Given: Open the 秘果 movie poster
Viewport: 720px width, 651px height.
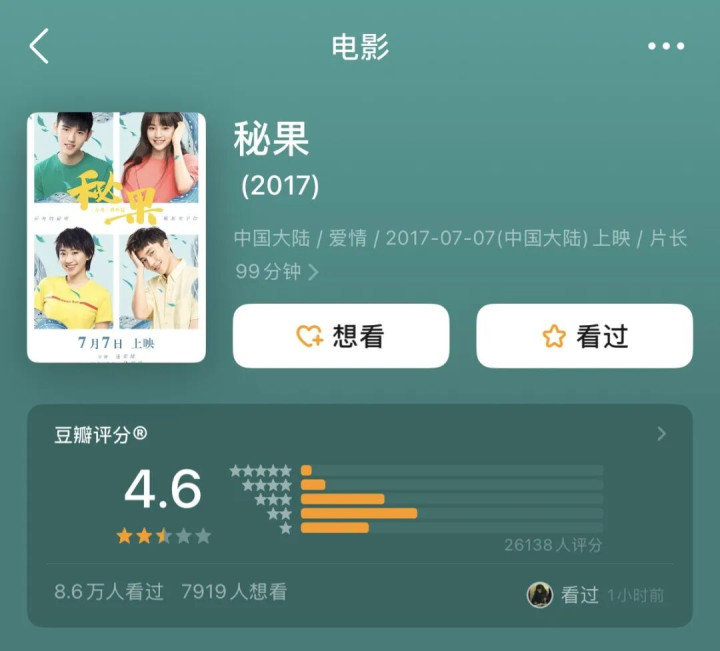Looking at the screenshot, I should pyautogui.click(x=116, y=237).
